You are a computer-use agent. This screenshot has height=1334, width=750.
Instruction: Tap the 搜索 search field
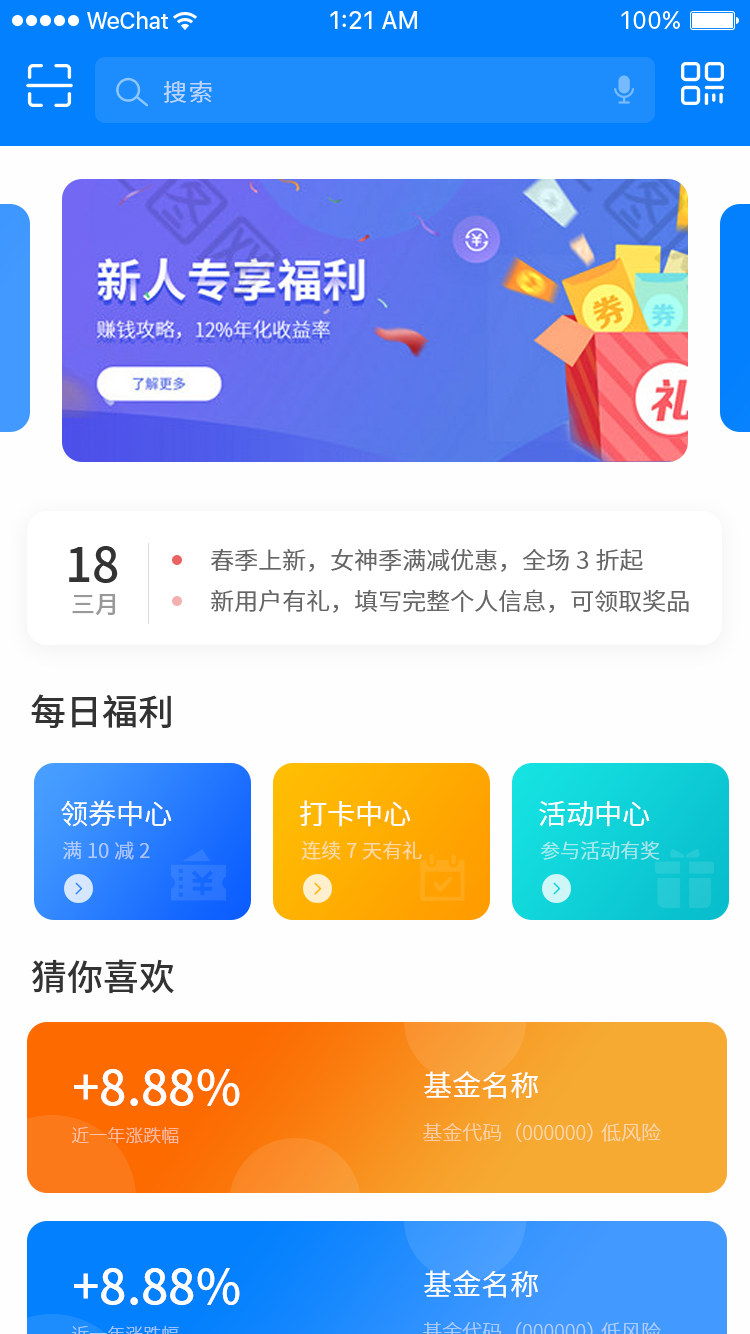pos(360,91)
